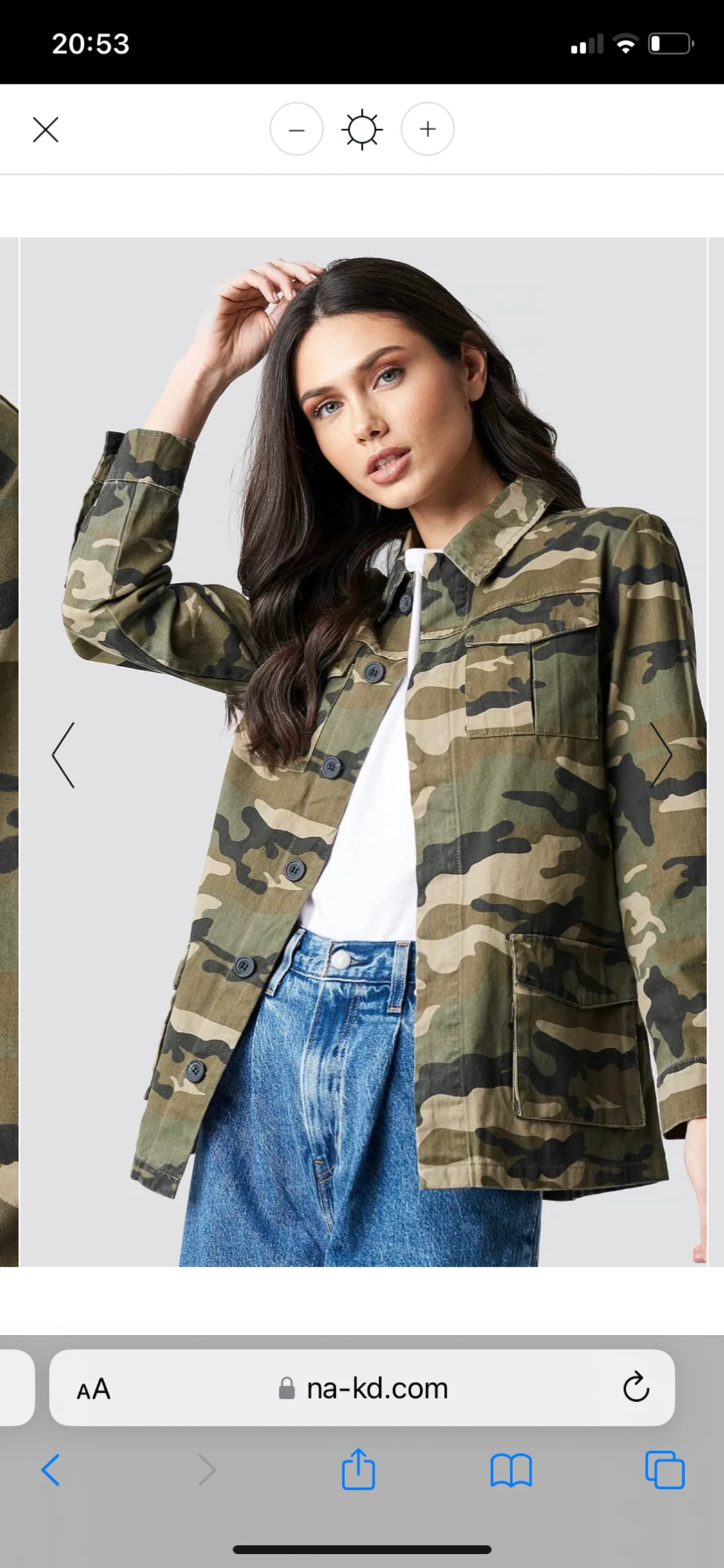Open Safari bookmarks
The image size is (724, 1568).
tap(511, 1470)
